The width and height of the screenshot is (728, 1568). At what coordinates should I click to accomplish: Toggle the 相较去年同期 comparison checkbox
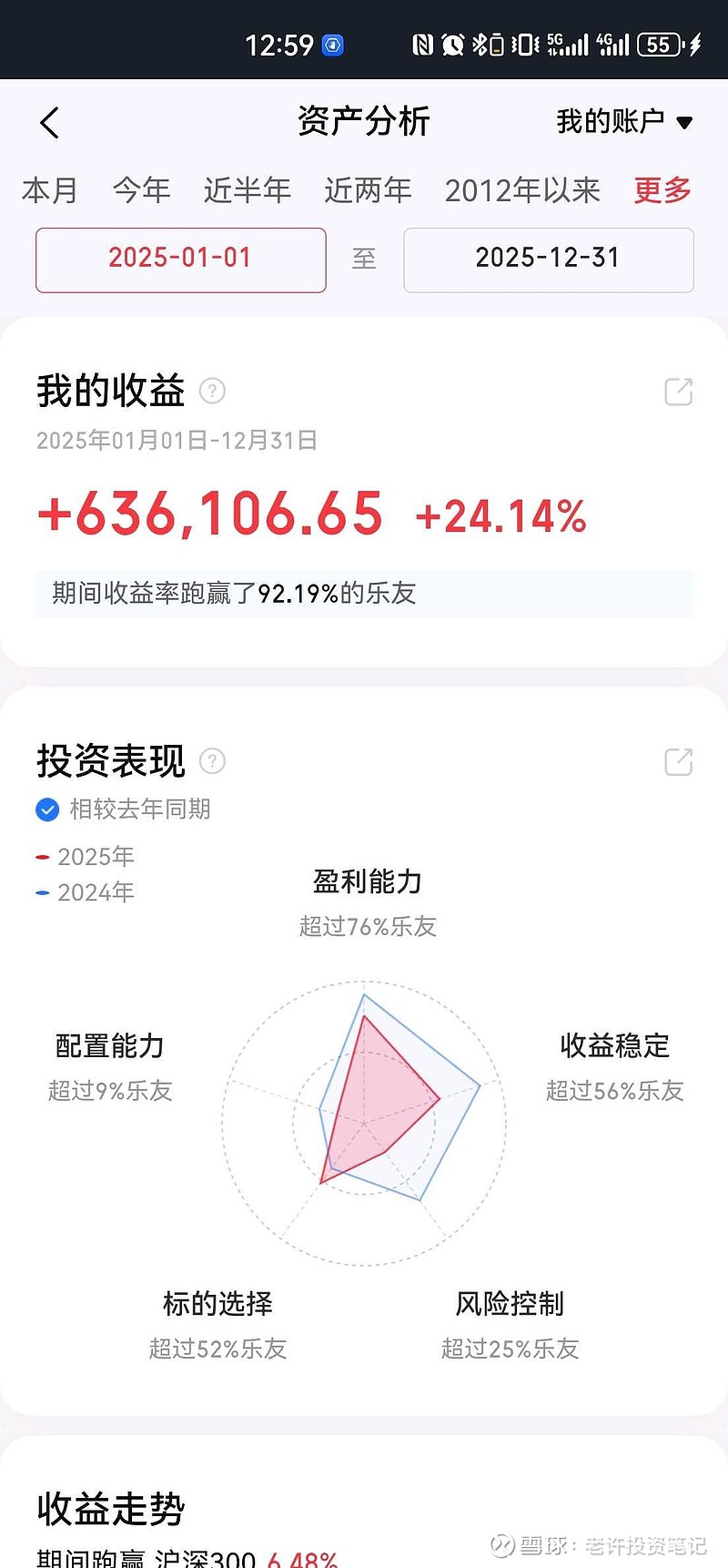[47, 809]
